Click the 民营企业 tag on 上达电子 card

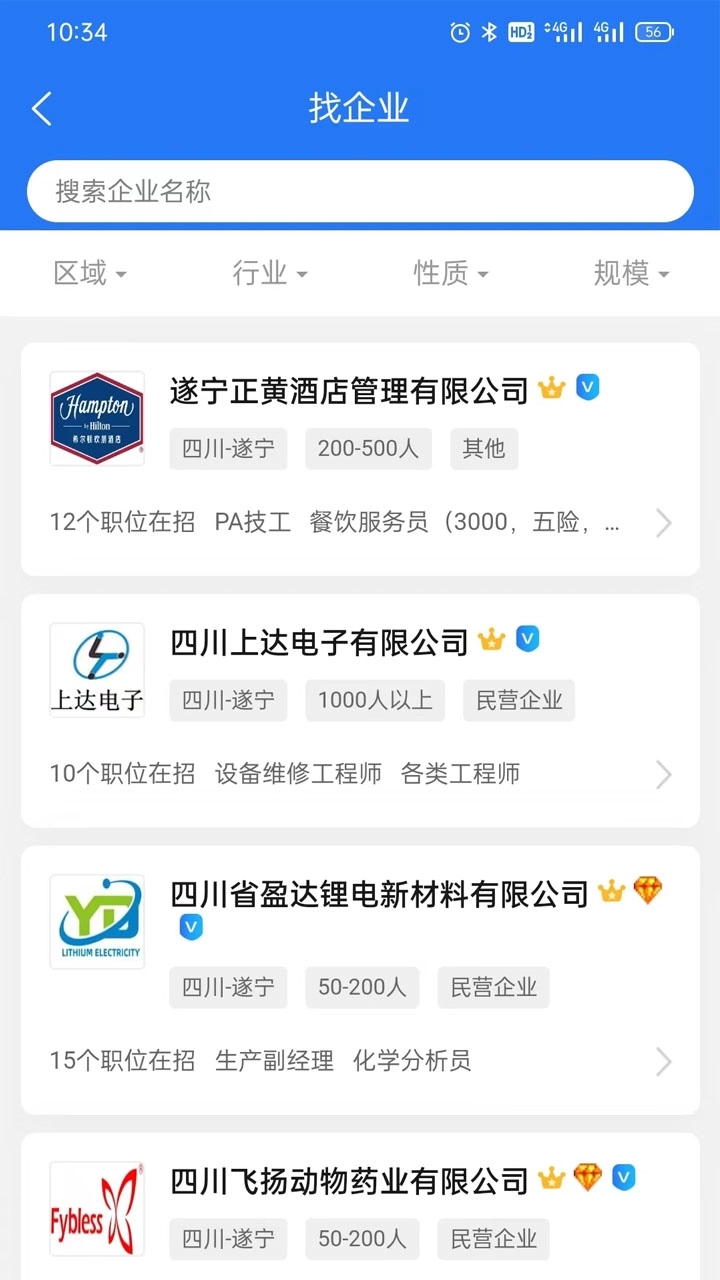click(518, 701)
